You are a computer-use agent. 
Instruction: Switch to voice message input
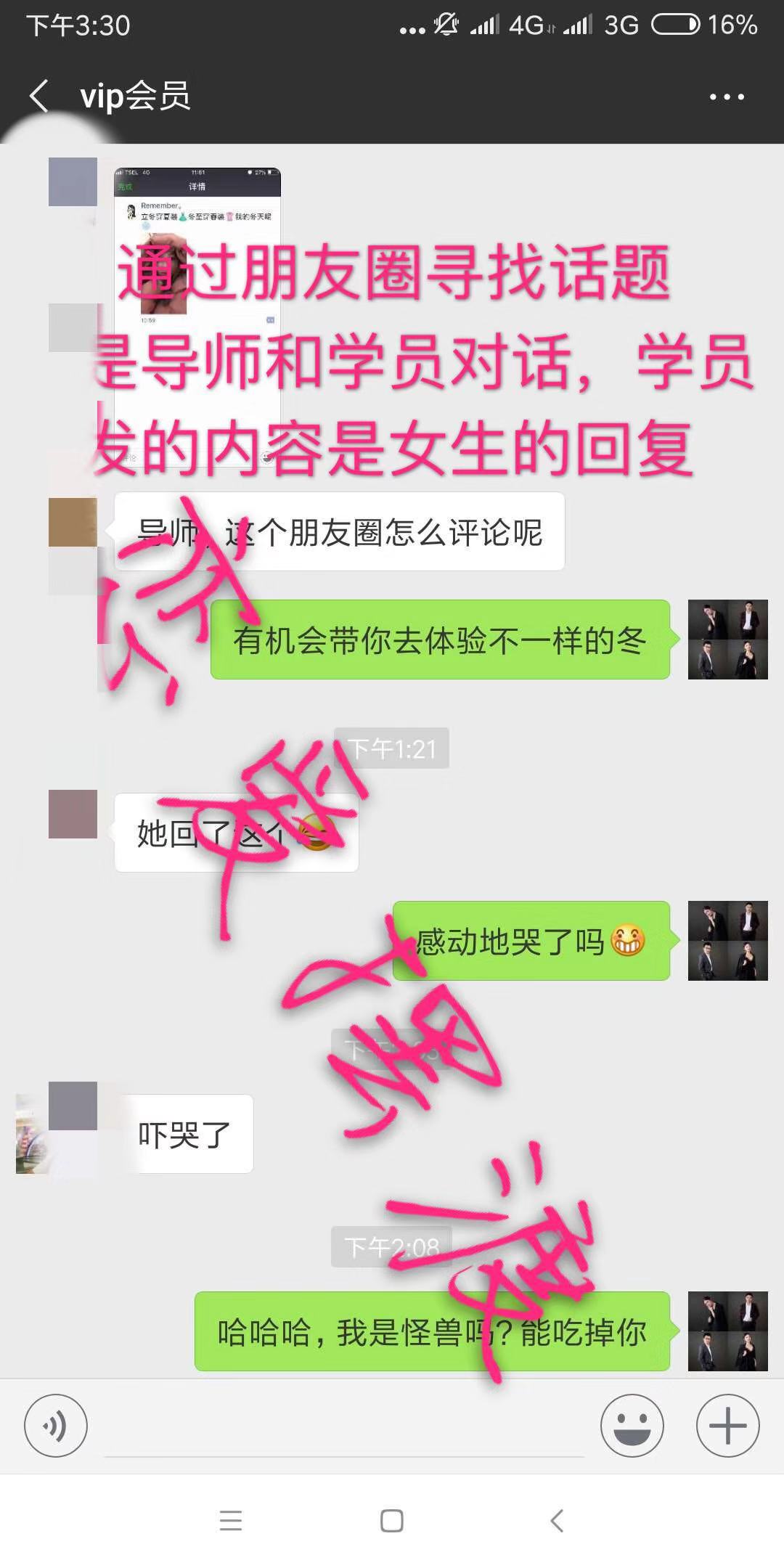(x=56, y=1426)
